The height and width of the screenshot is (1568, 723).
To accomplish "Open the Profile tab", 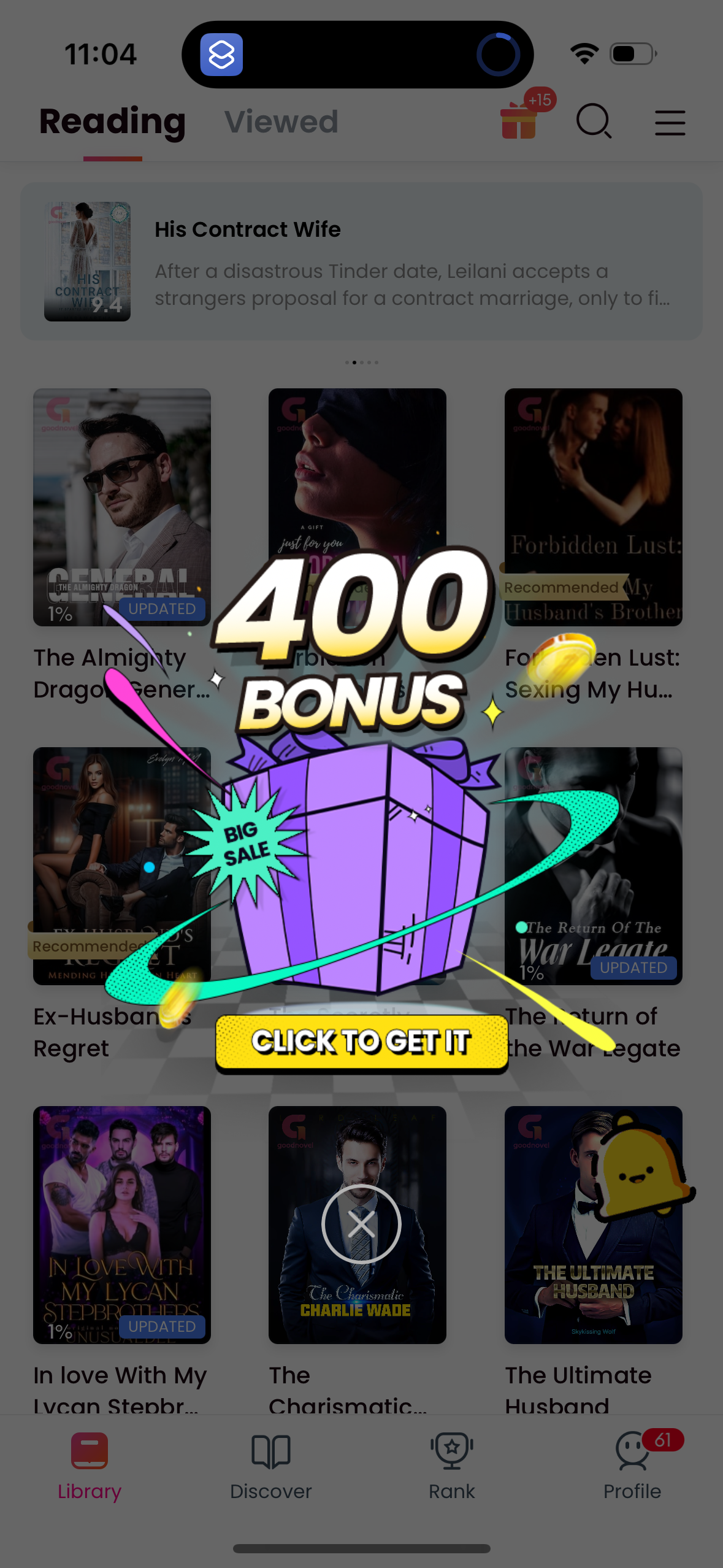I will (x=632, y=1466).
